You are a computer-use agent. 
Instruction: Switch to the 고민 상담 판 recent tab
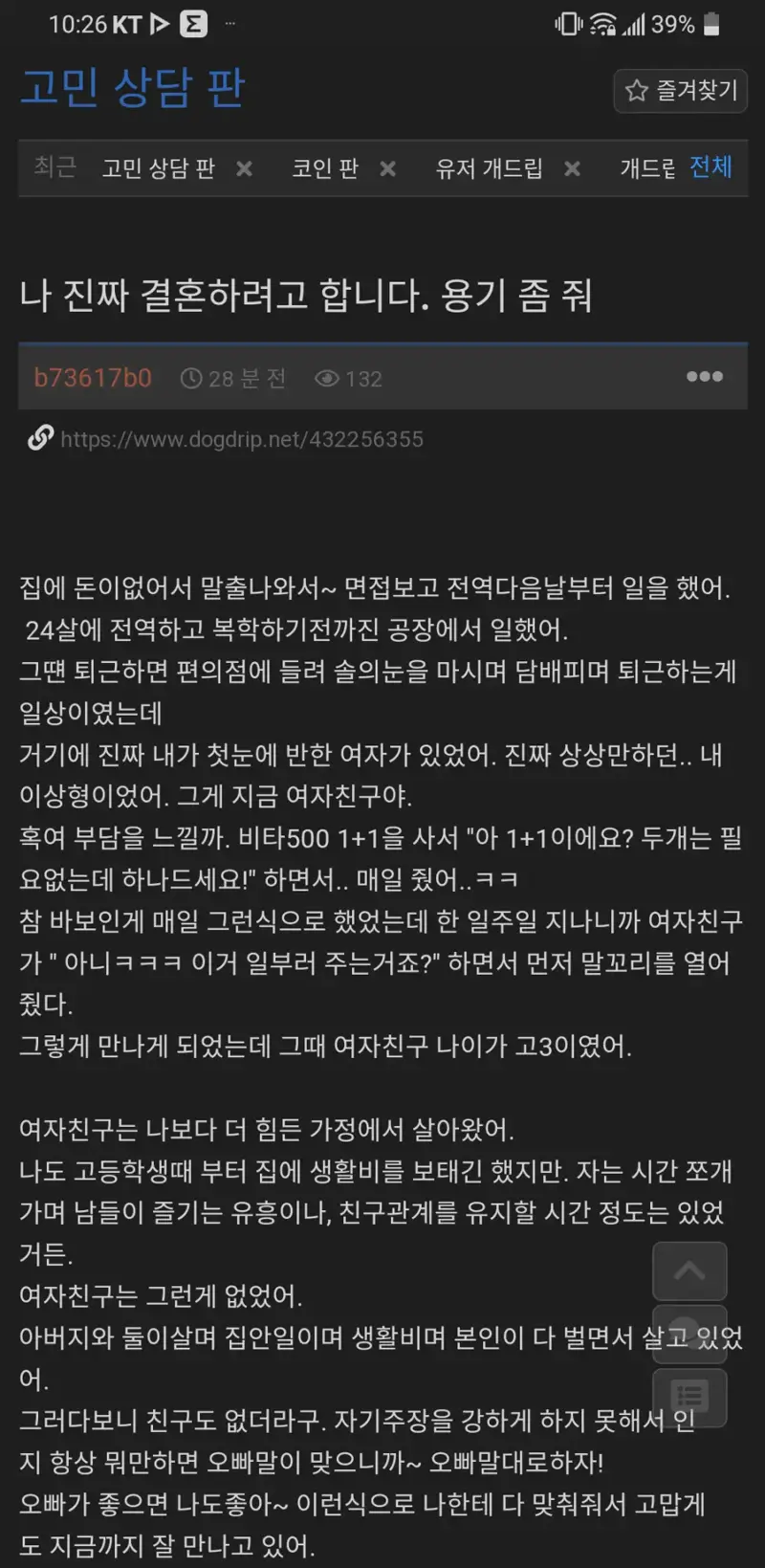click(x=159, y=168)
